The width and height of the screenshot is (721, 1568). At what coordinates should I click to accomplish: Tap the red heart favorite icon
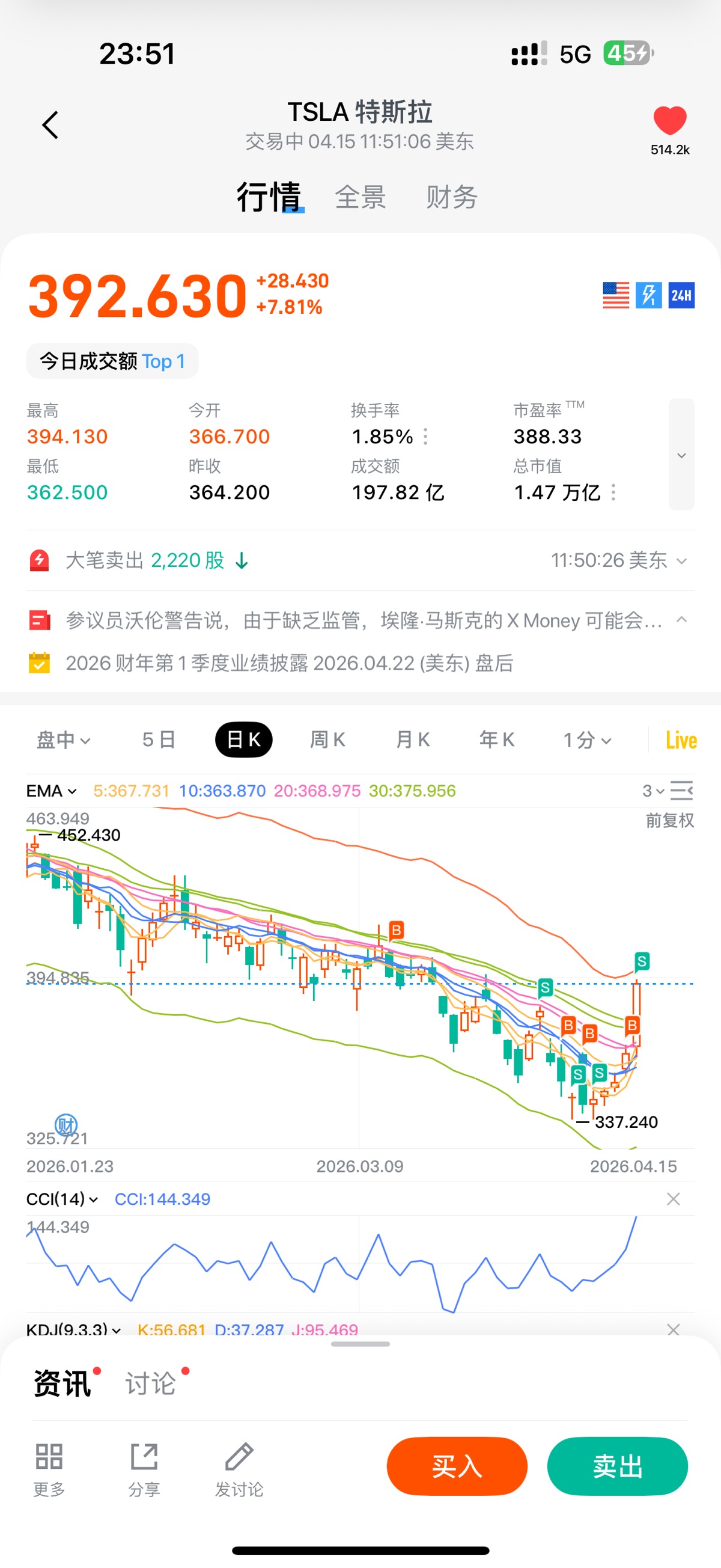(x=669, y=120)
